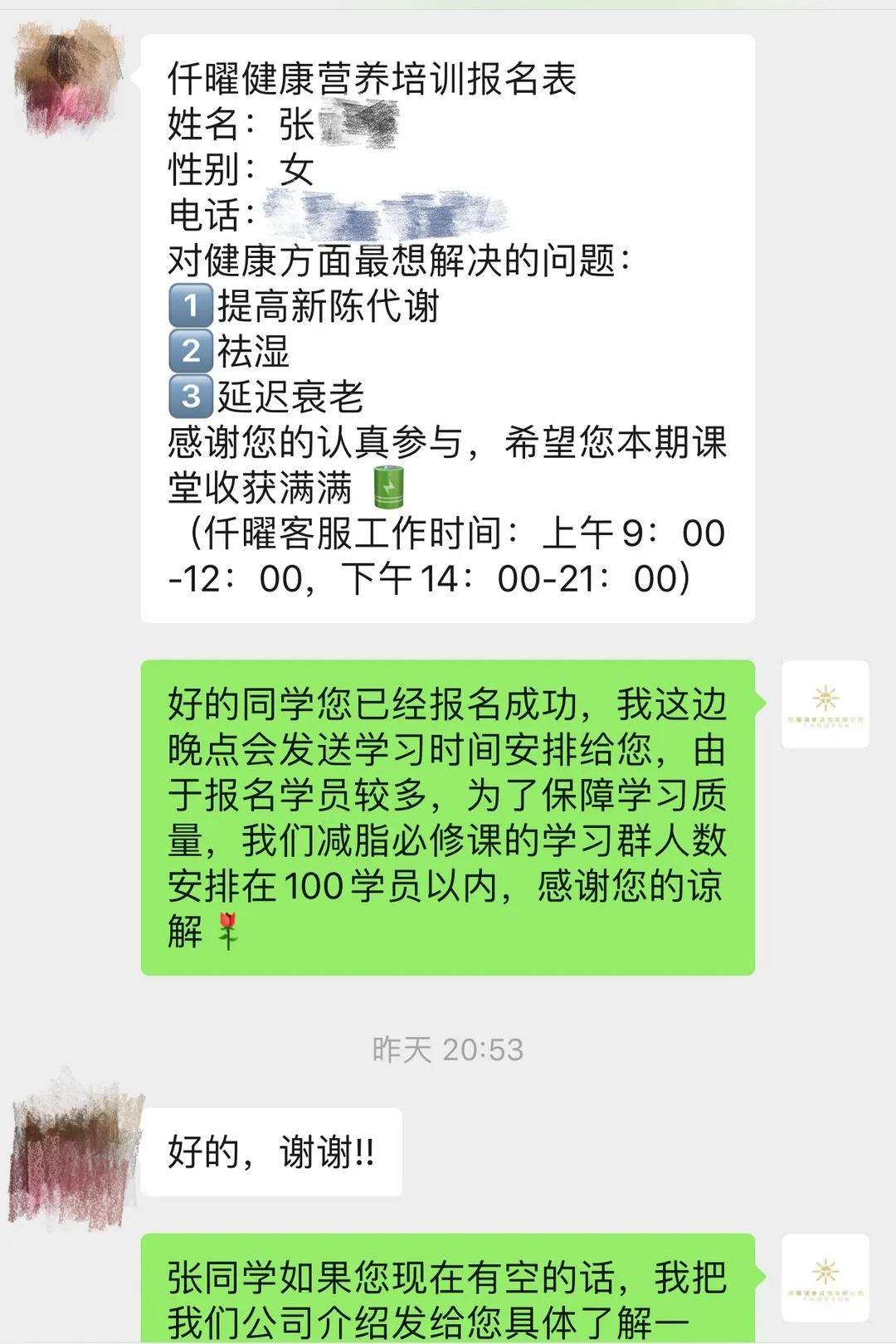Click the 2️⃣ emoji before 祛湿

(x=192, y=352)
